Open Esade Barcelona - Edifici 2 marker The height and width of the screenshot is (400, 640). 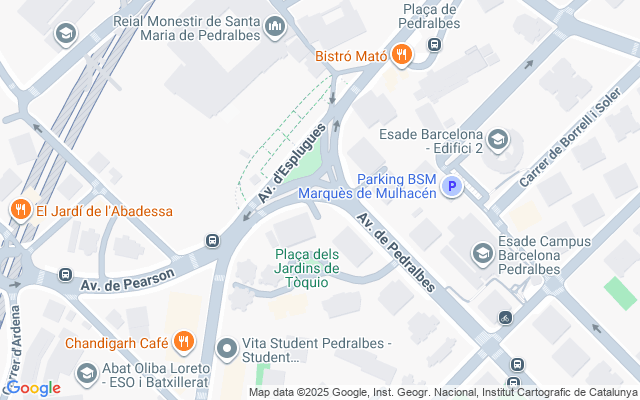tap(497, 140)
